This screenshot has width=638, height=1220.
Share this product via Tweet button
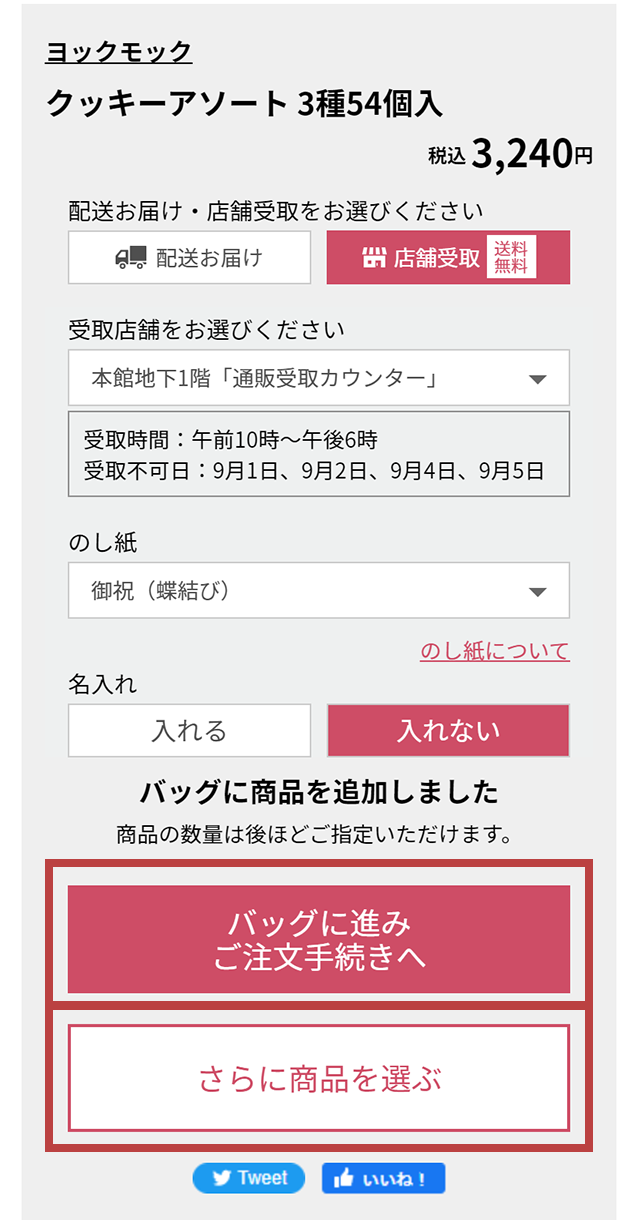coord(251,1178)
